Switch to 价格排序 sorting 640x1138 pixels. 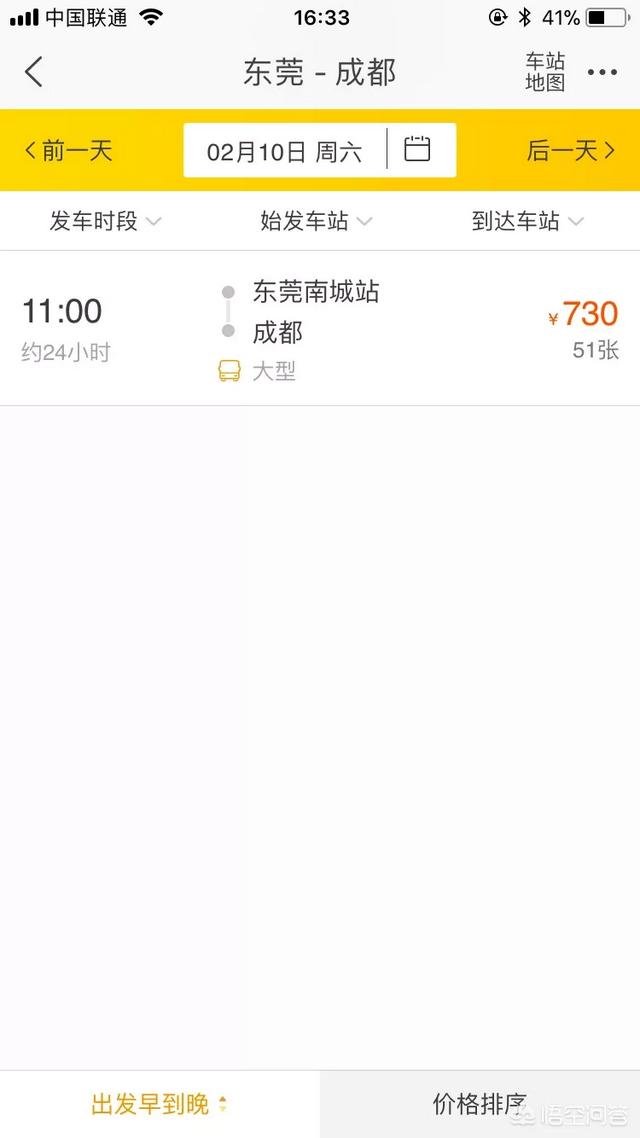coord(480,1104)
